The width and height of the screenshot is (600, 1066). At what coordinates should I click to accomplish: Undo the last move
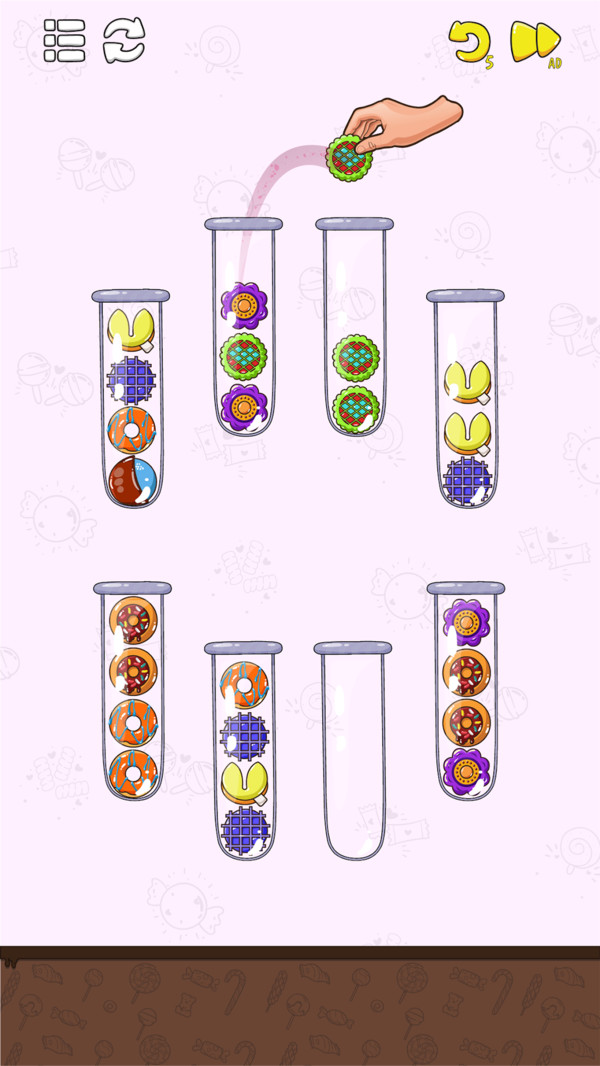pos(469,42)
